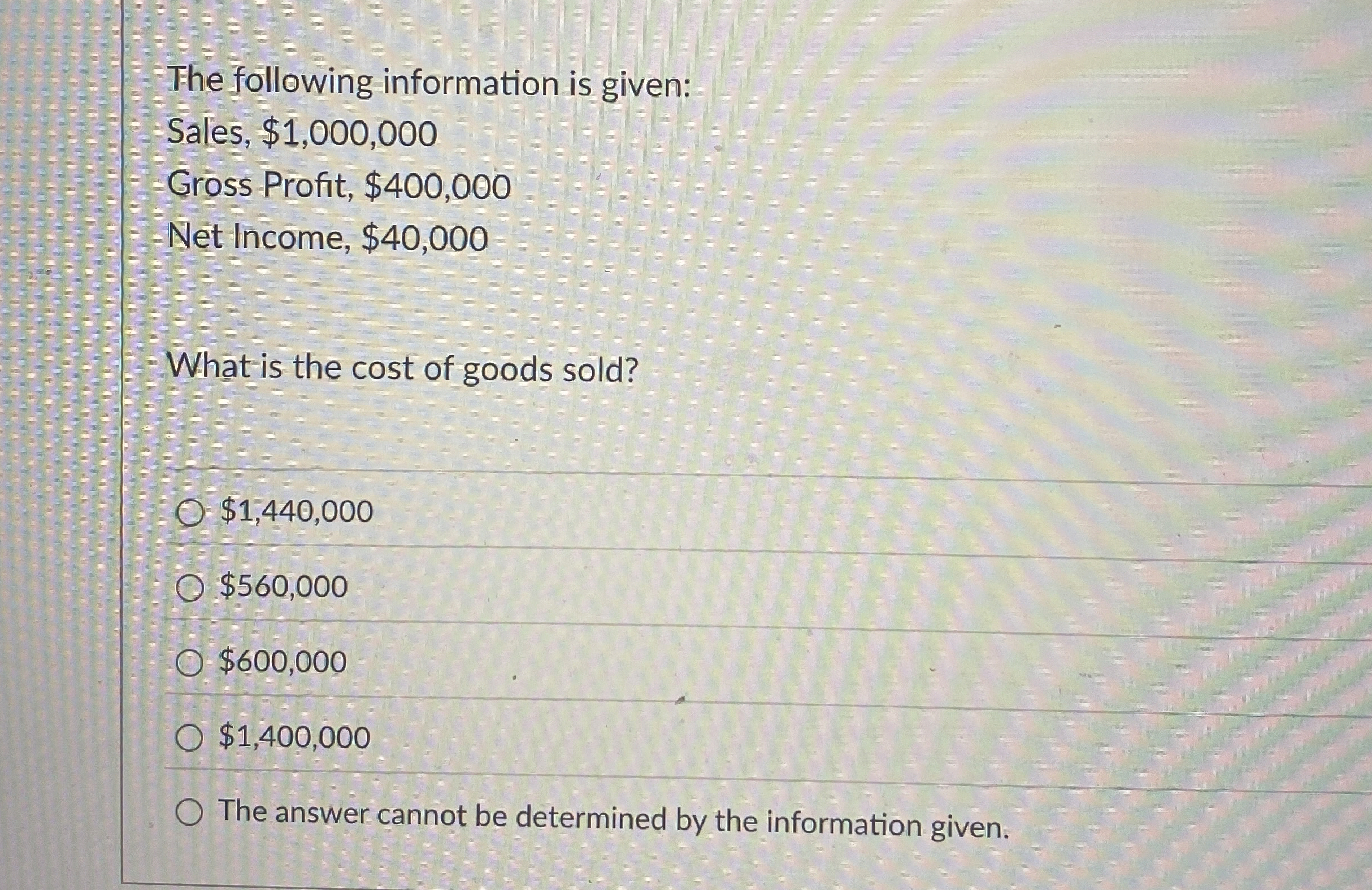The width and height of the screenshot is (1372, 890).
Task: Select the $1,440,000 answer option
Action: click(x=190, y=514)
